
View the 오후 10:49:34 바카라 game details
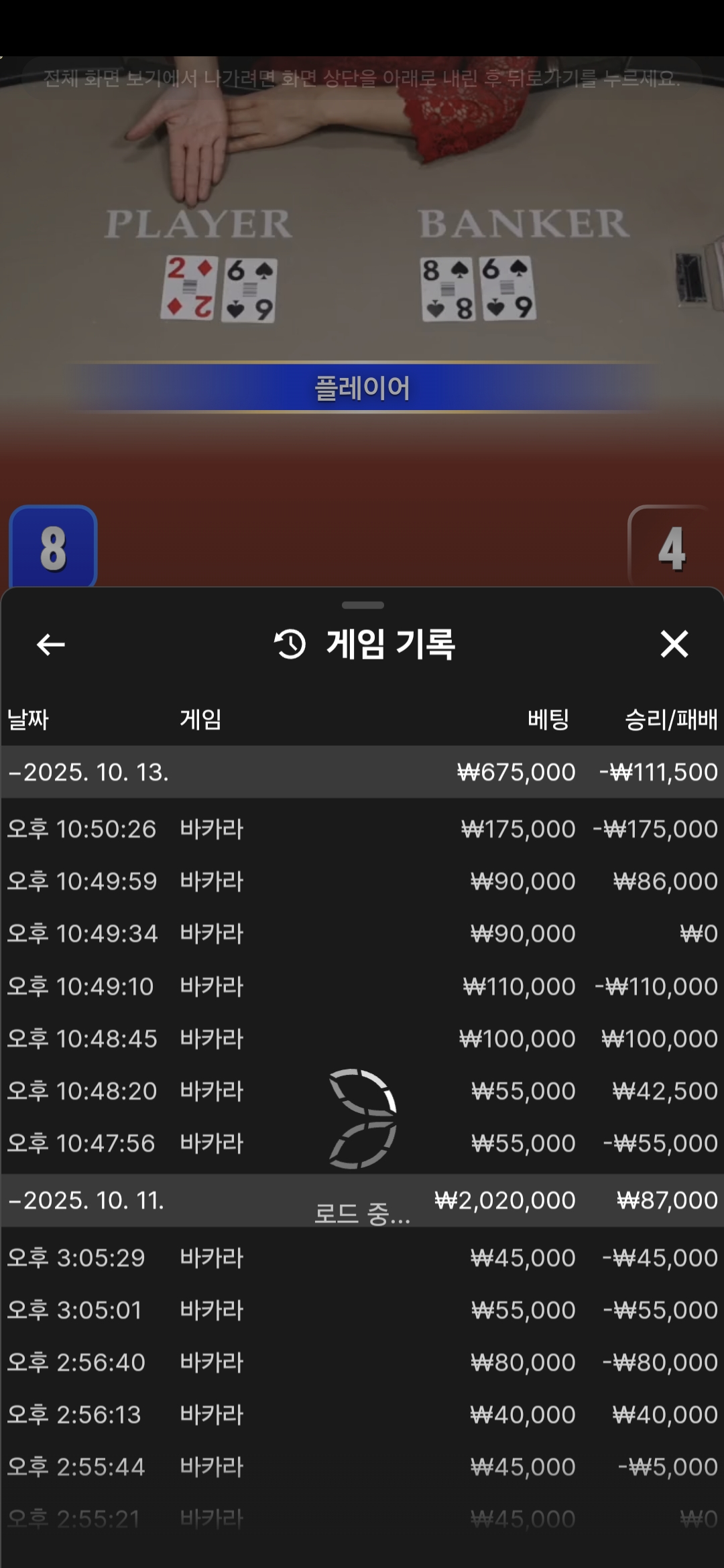362,933
